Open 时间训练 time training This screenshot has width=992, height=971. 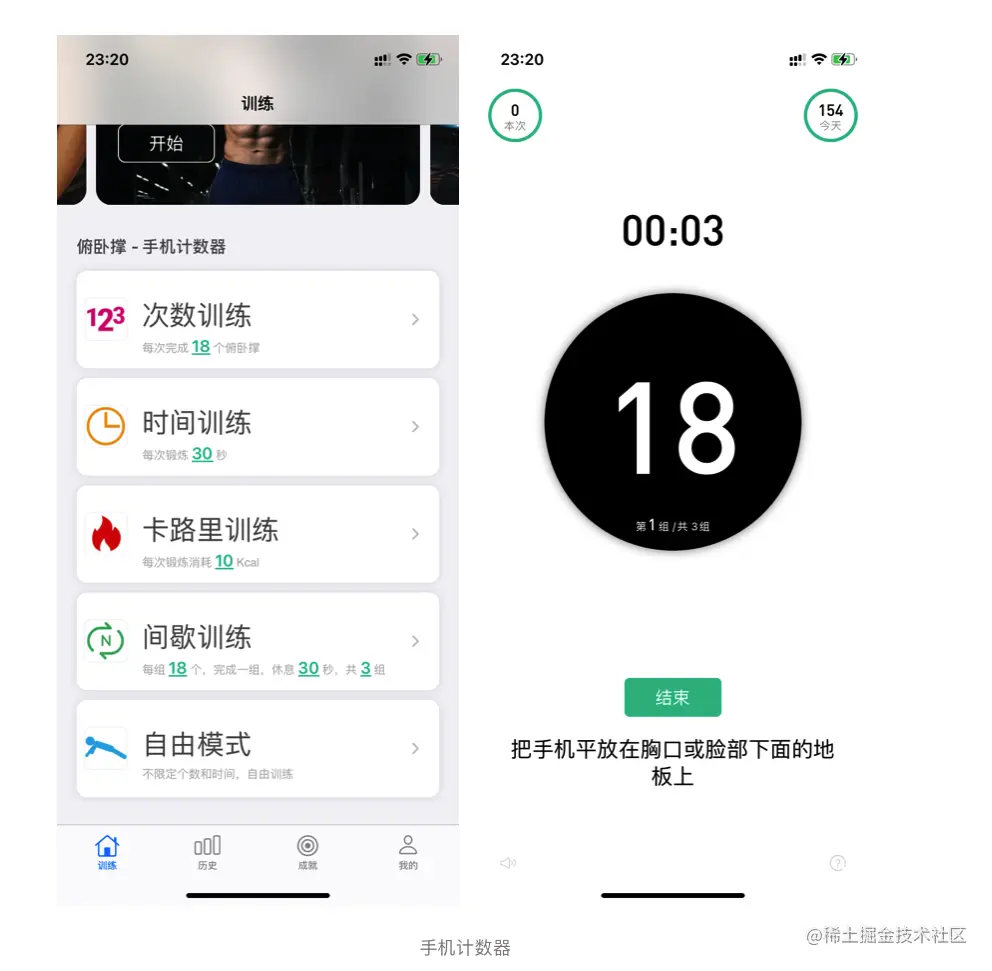point(257,427)
